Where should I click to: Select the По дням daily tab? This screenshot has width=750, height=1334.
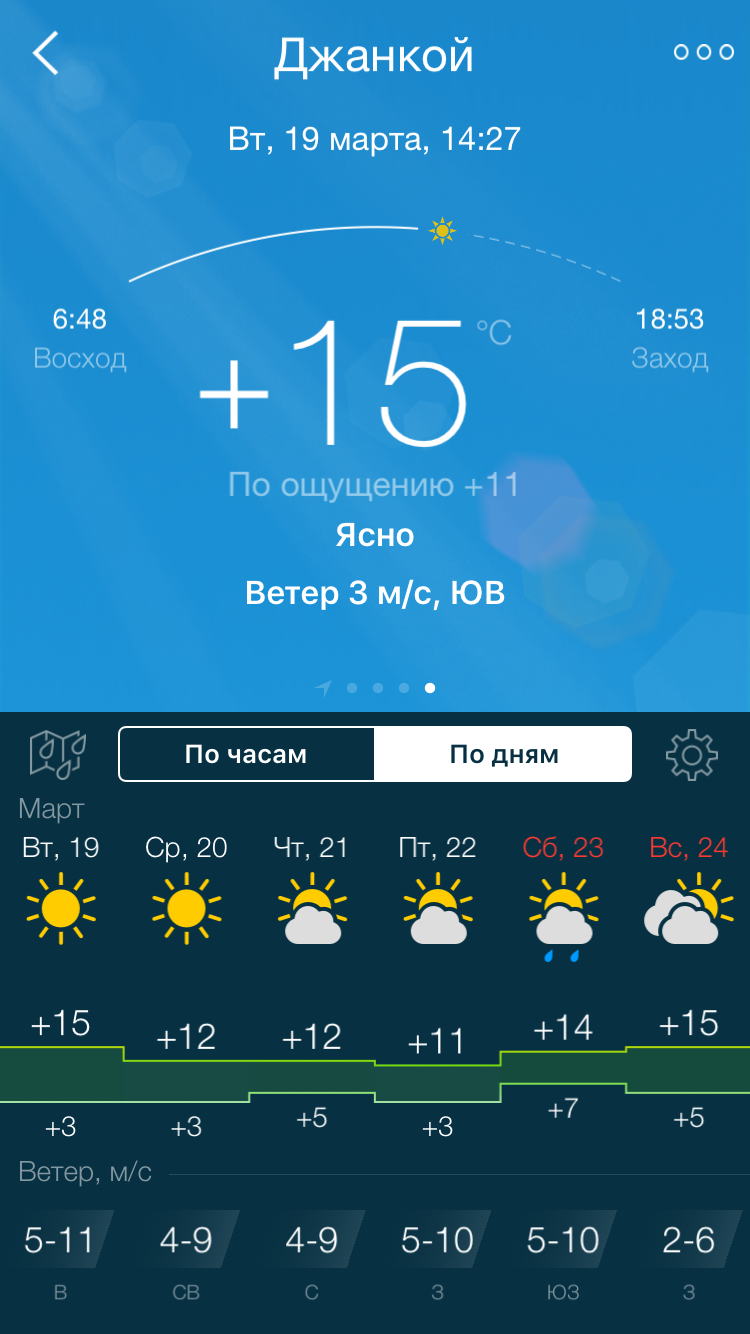point(503,754)
